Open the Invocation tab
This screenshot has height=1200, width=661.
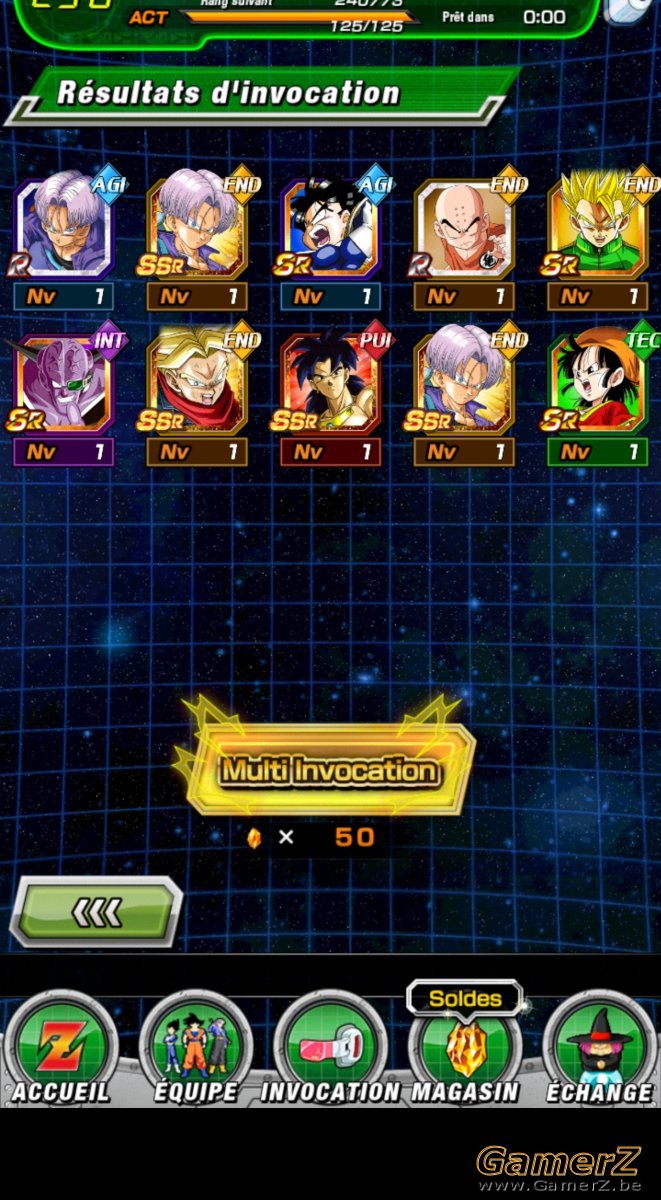pyautogui.click(x=330, y=1050)
